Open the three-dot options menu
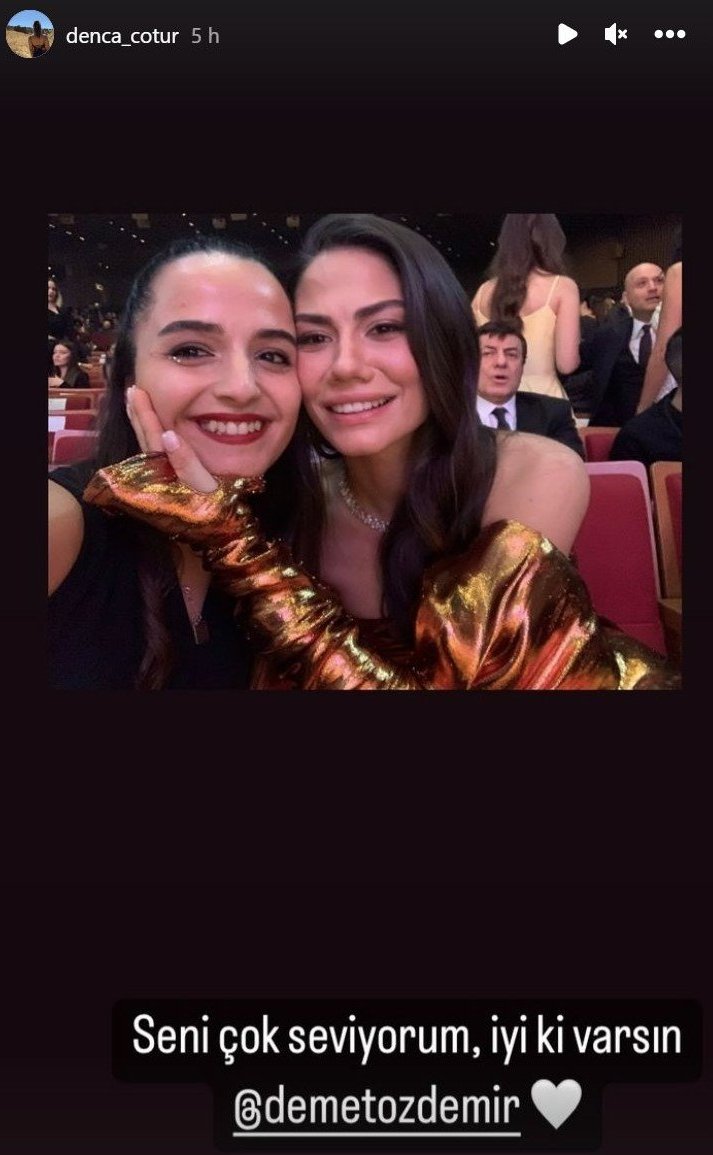Screen dimensions: 713x1155 670,34
